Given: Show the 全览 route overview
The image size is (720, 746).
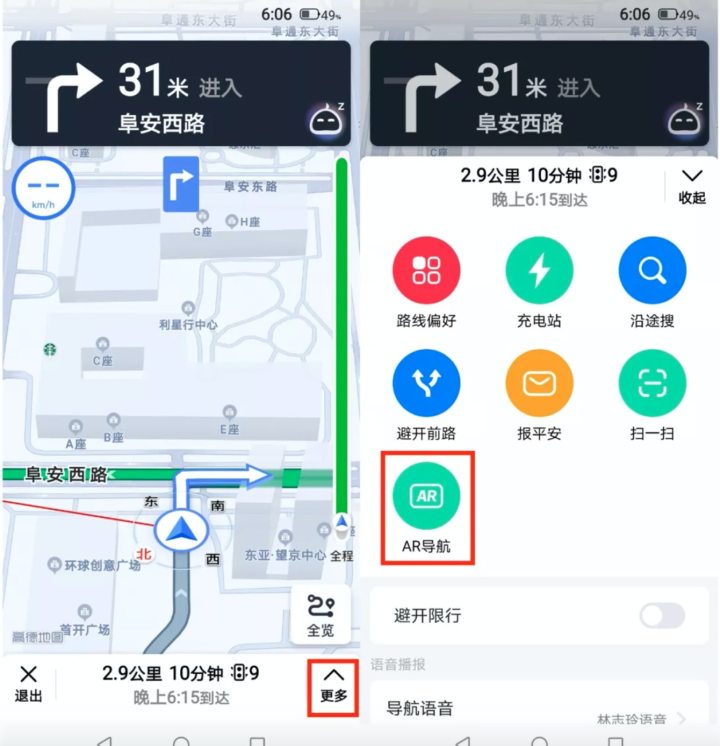Looking at the screenshot, I should coord(321,613).
